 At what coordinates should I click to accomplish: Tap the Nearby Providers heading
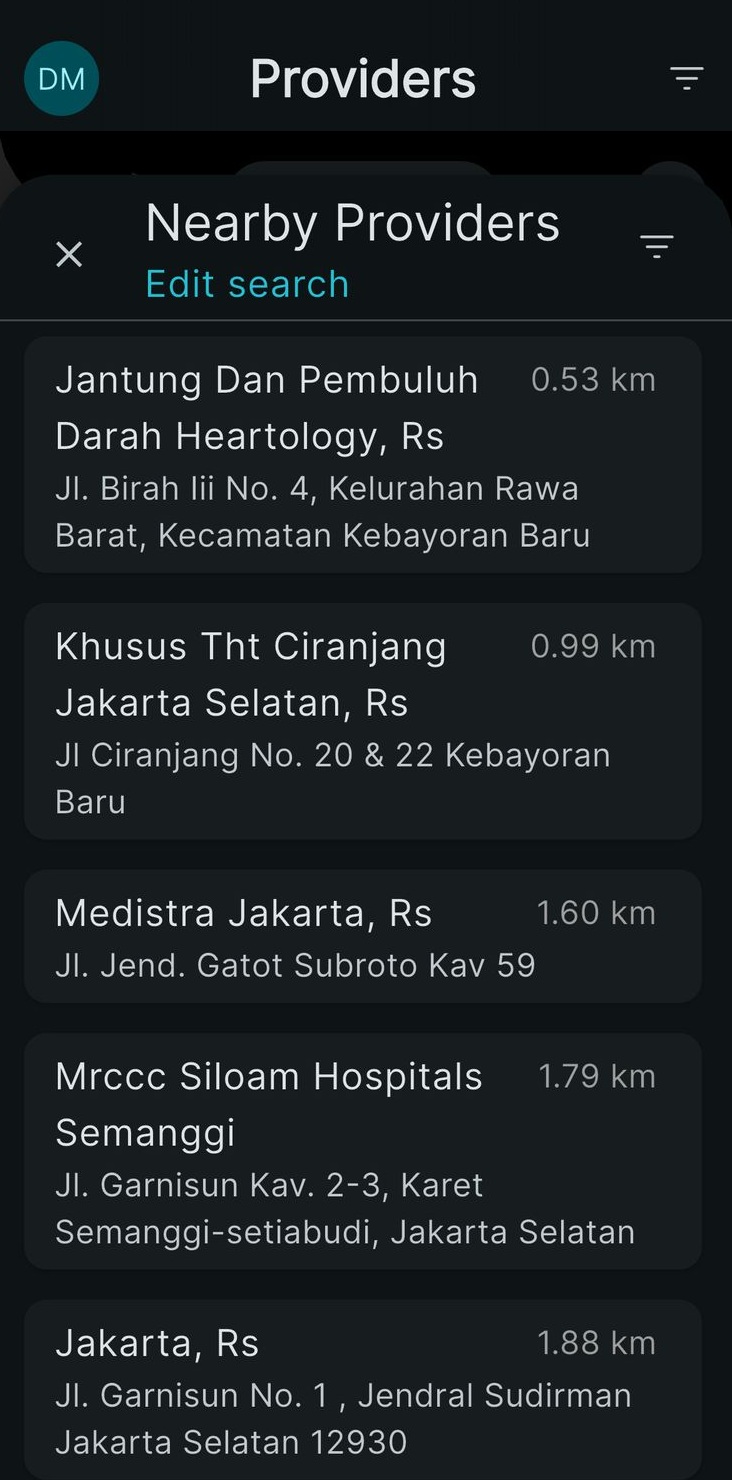click(352, 222)
